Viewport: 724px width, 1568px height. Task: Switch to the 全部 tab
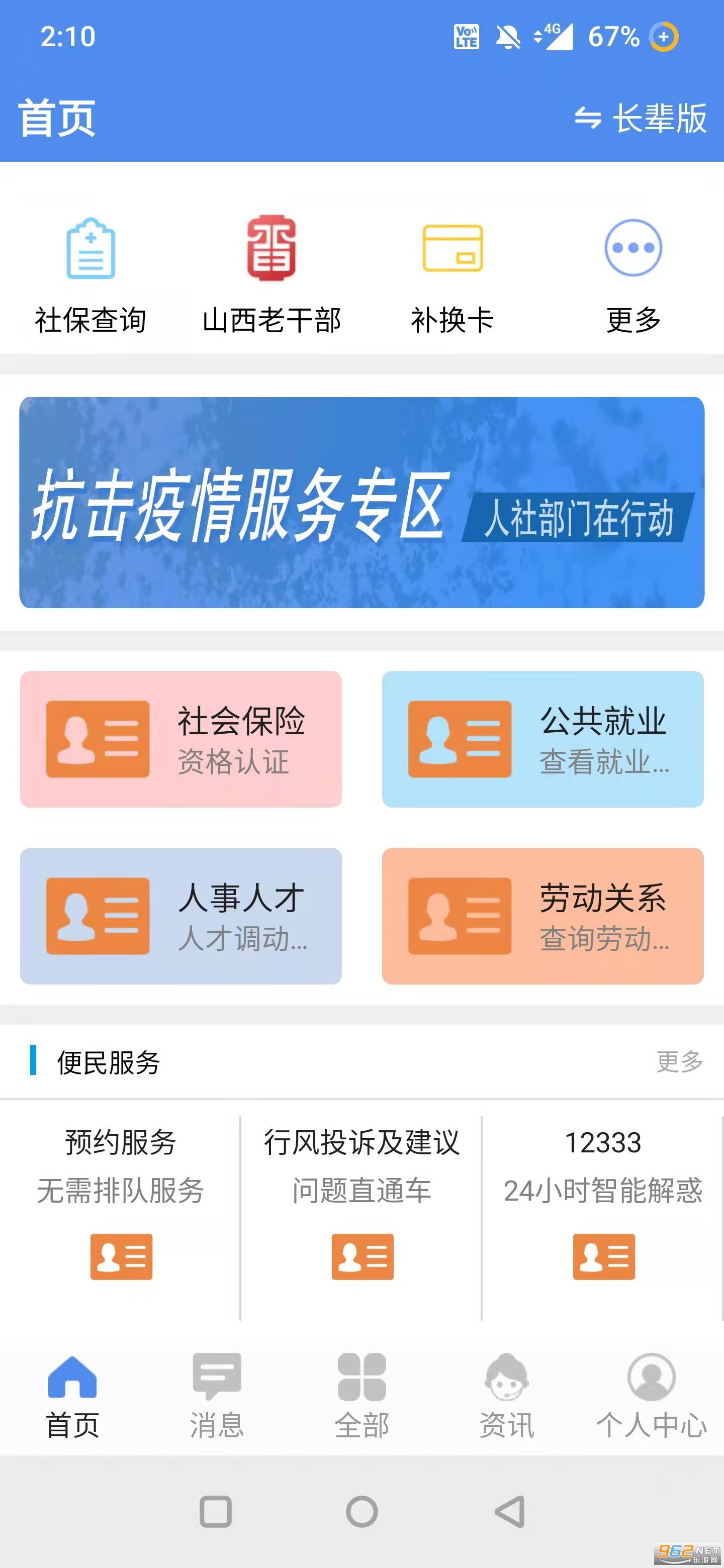[361, 1395]
